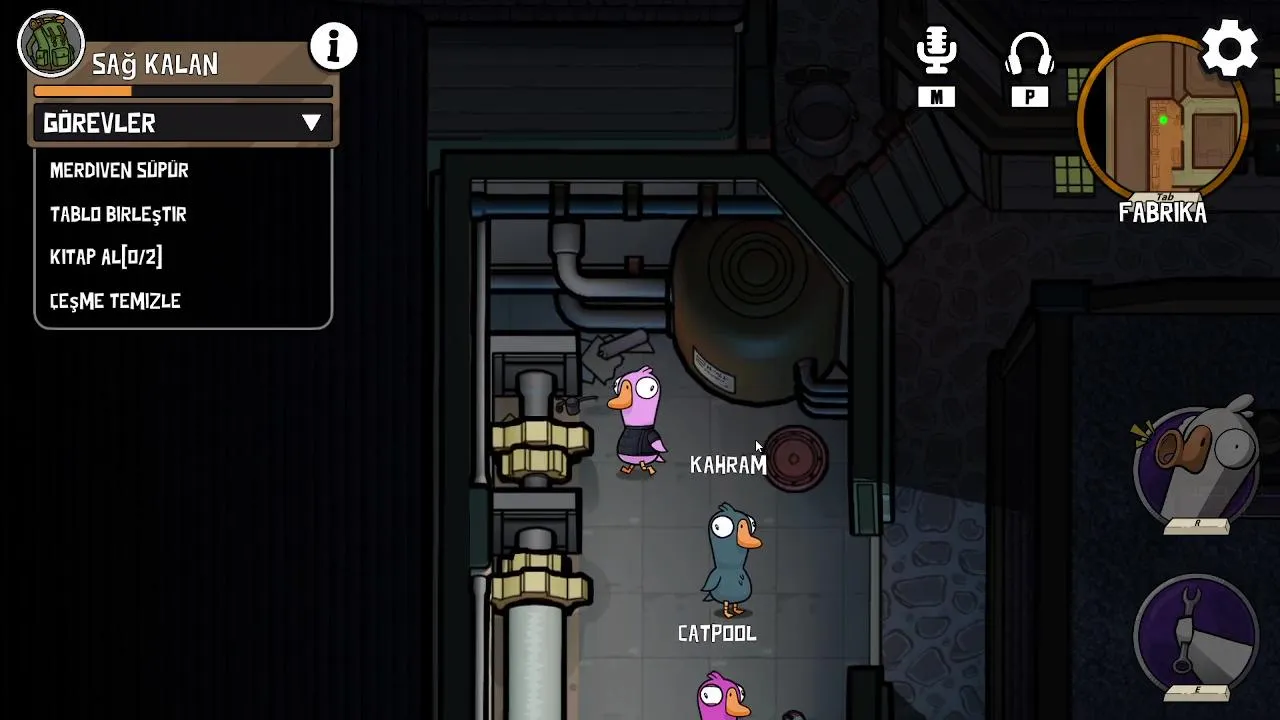The image size is (1280, 720).
Task: Collapse the Görevler task list
Action: pos(311,123)
